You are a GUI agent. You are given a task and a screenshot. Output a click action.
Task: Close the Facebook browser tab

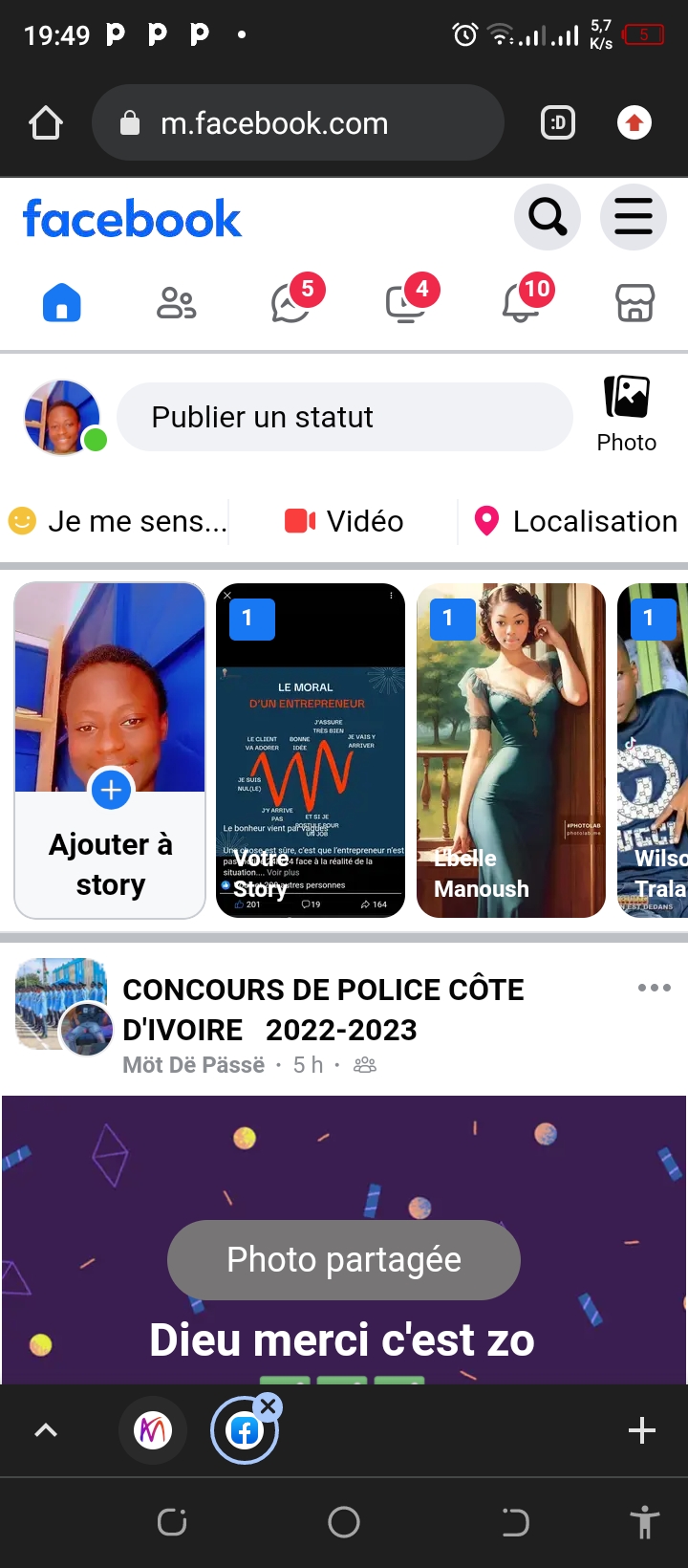click(269, 1405)
